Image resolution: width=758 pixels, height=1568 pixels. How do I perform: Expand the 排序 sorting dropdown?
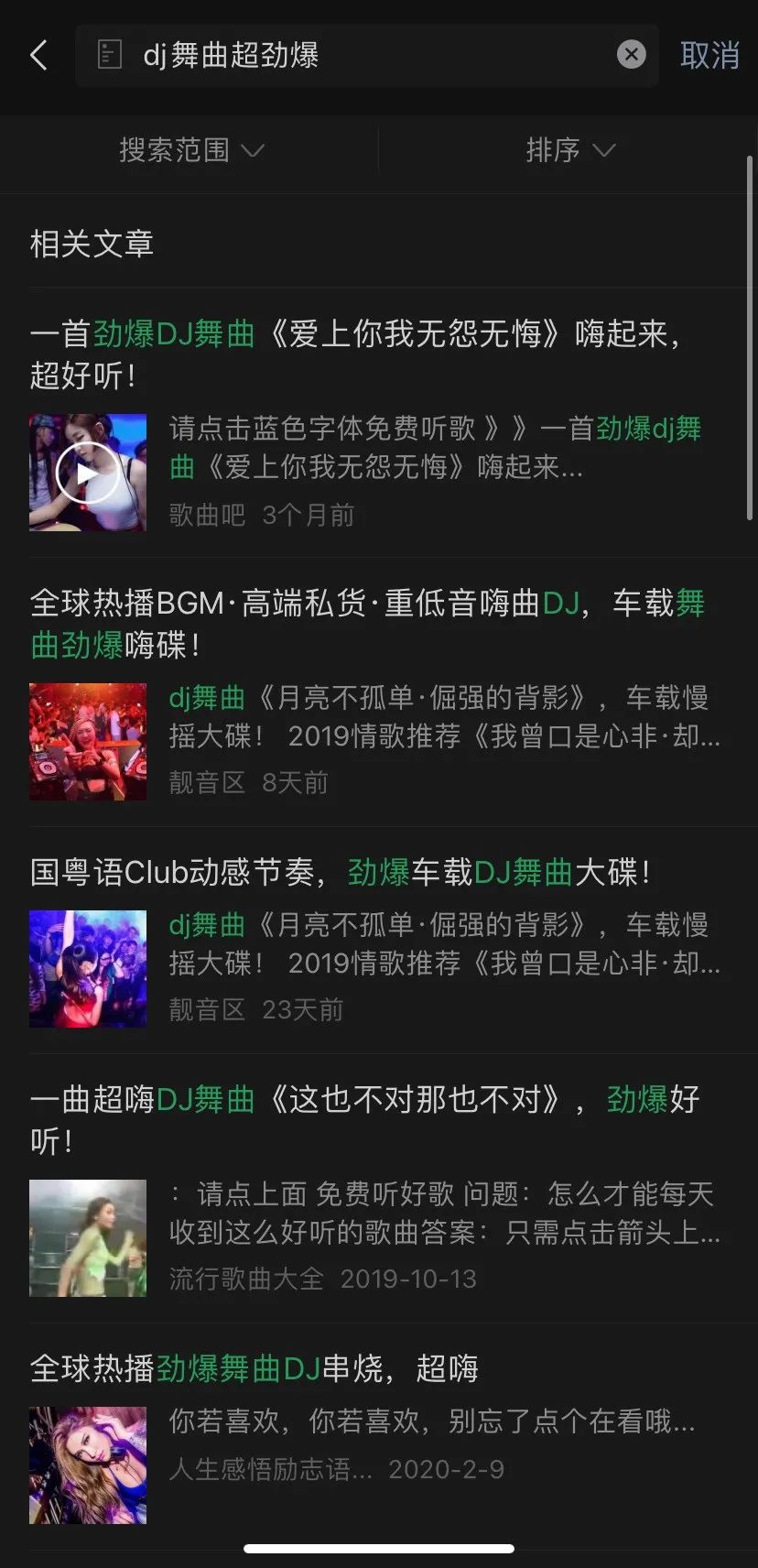click(x=569, y=149)
